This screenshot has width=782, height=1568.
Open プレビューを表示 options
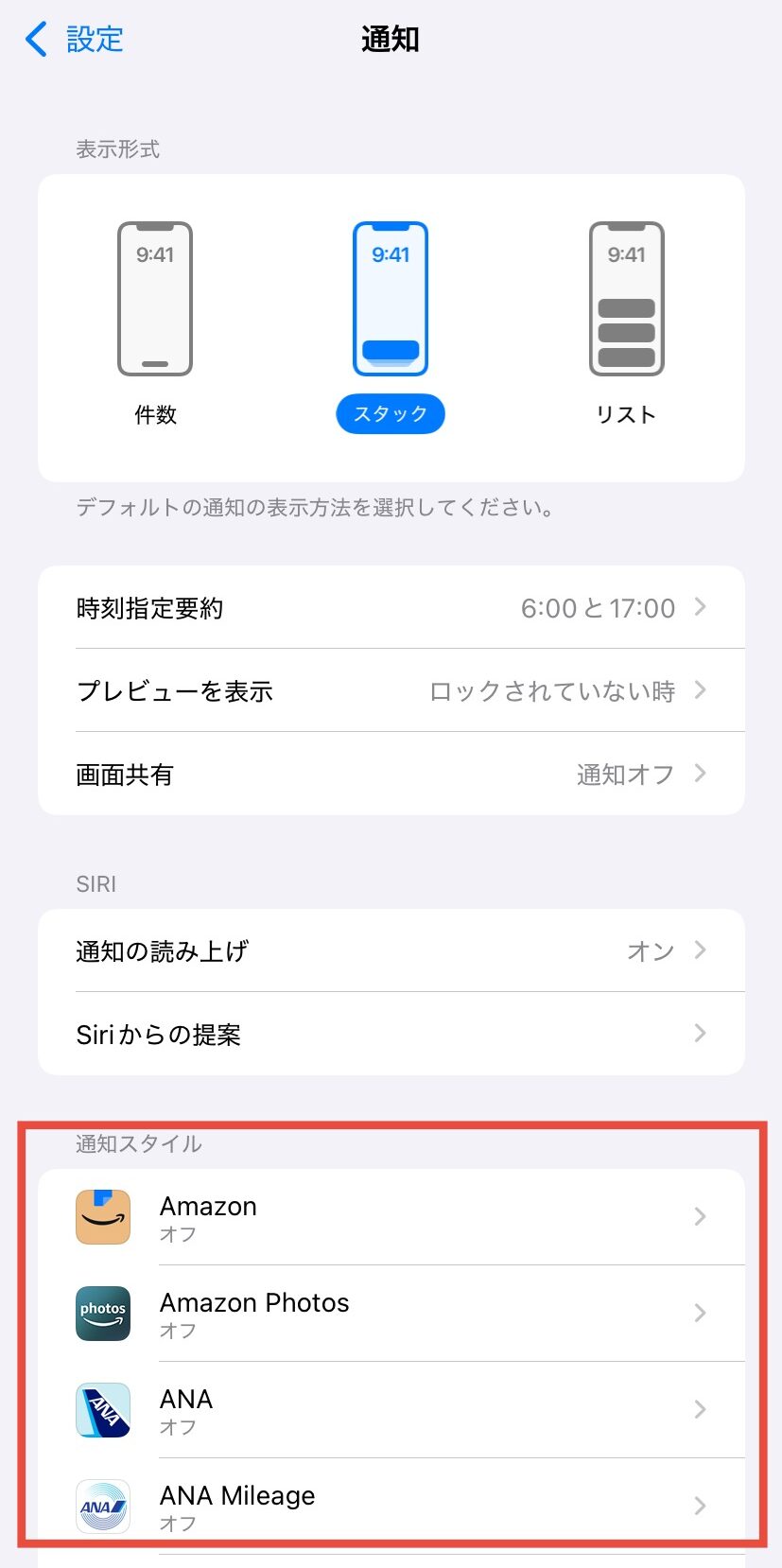pyautogui.click(x=391, y=691)
